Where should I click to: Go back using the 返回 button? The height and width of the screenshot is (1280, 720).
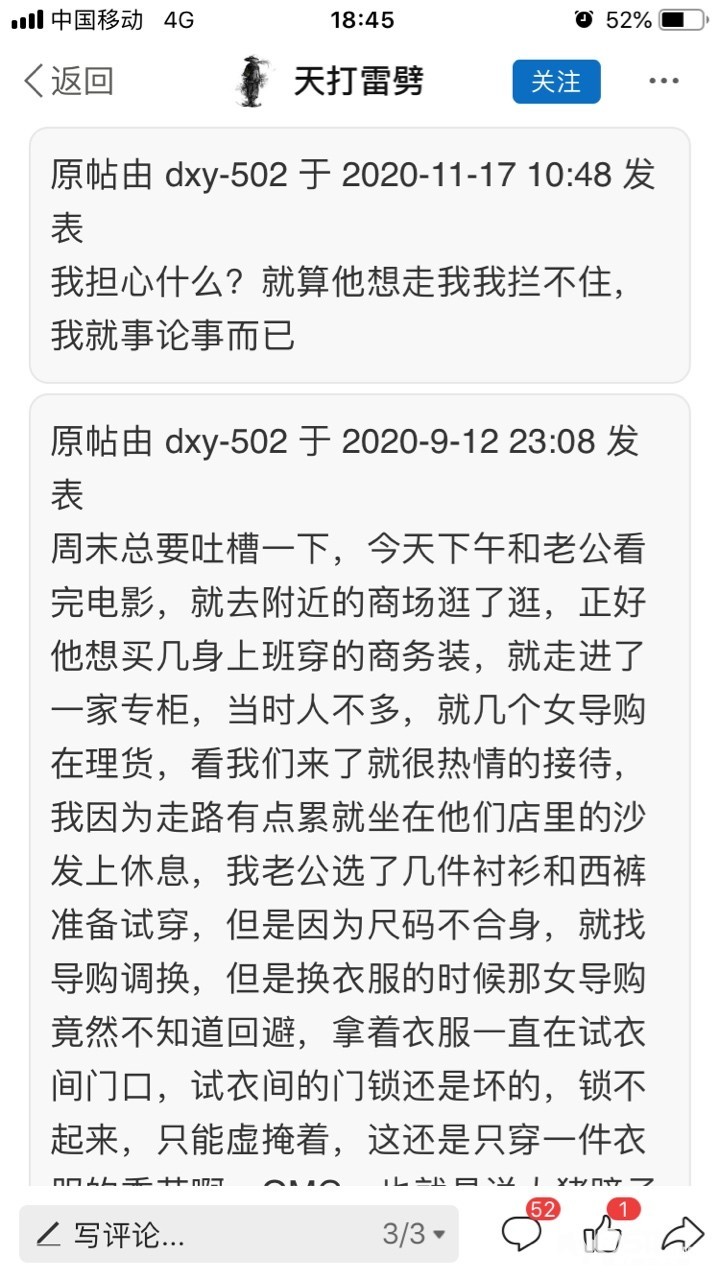[68, 81]
